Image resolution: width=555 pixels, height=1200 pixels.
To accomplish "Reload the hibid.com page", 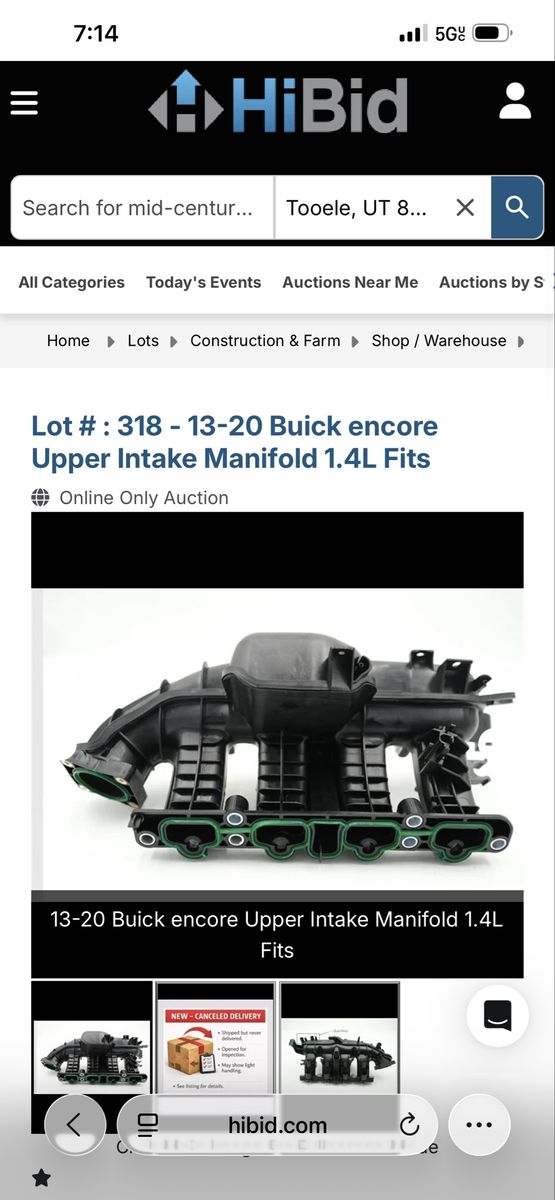I will click(x=409, y=1126).
